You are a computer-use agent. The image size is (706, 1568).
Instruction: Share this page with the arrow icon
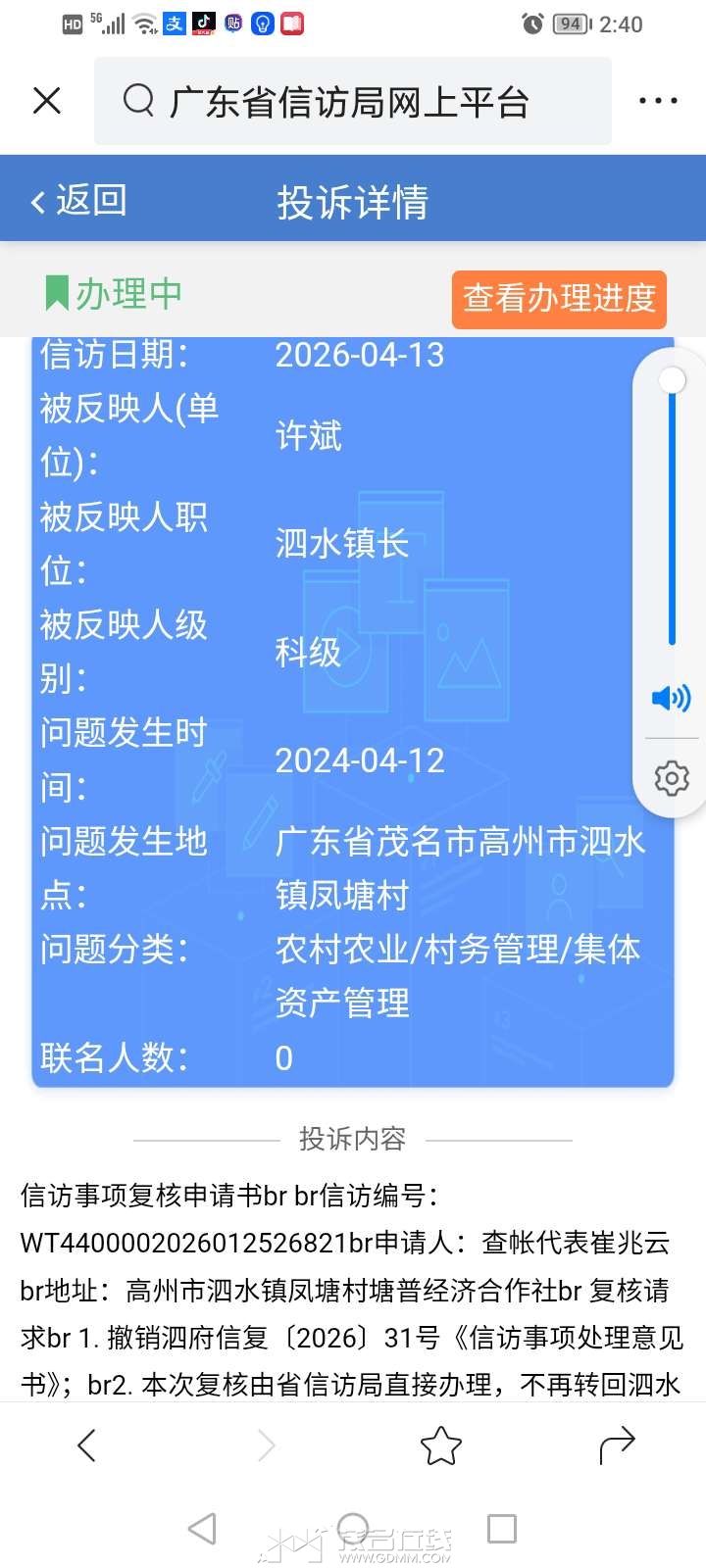tap(617, 1445)
